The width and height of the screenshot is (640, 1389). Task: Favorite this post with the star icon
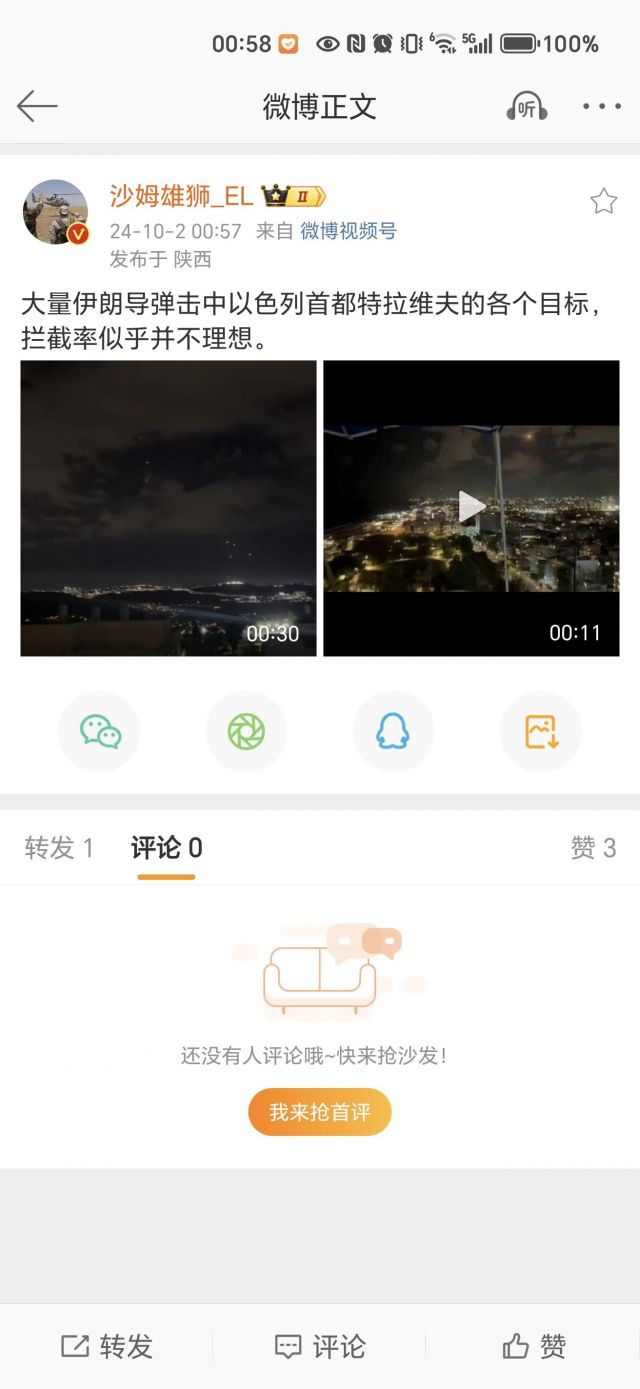point(603,201)
